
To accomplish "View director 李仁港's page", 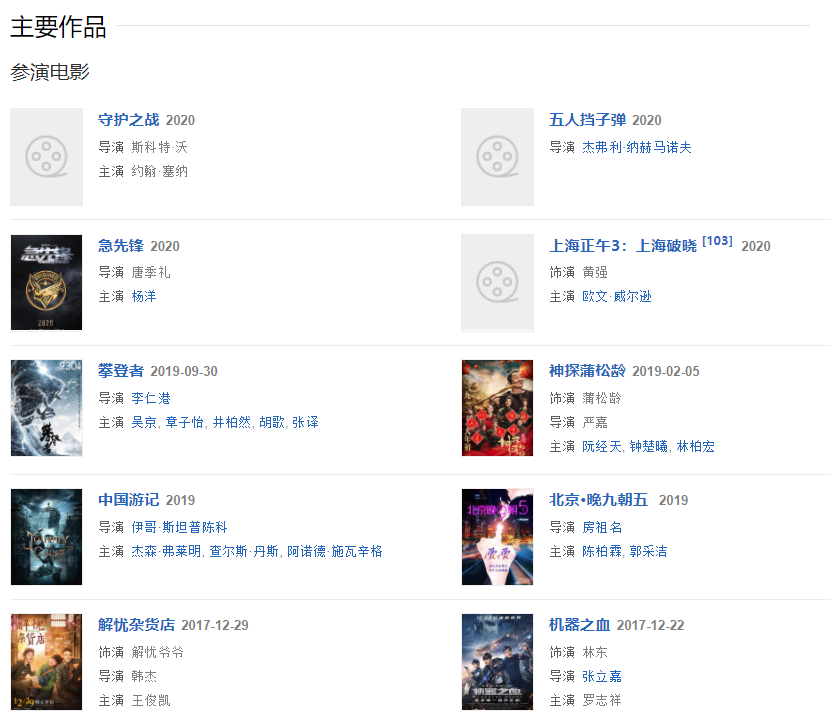I will tap(151, 397).
